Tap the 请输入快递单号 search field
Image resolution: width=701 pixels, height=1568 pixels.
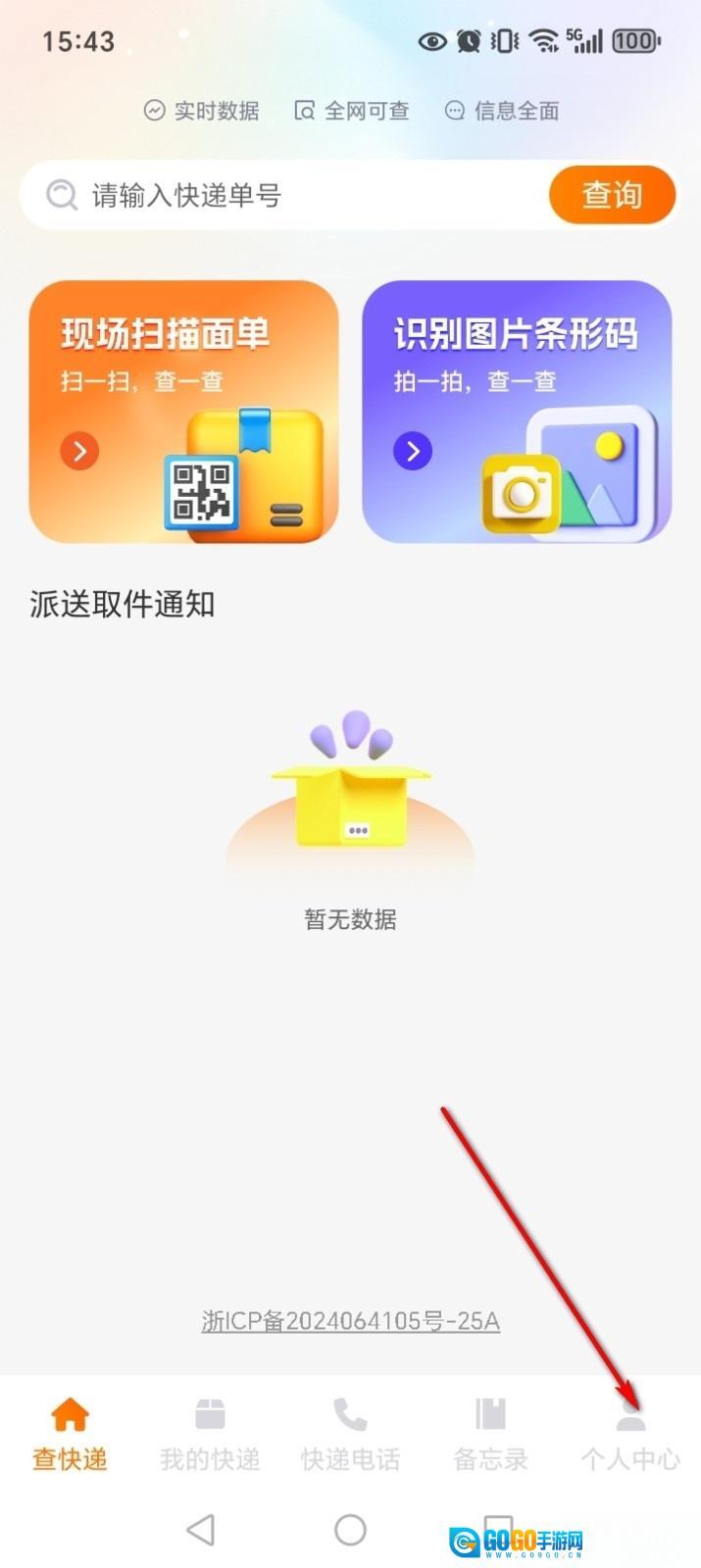[x=294, y=195]
